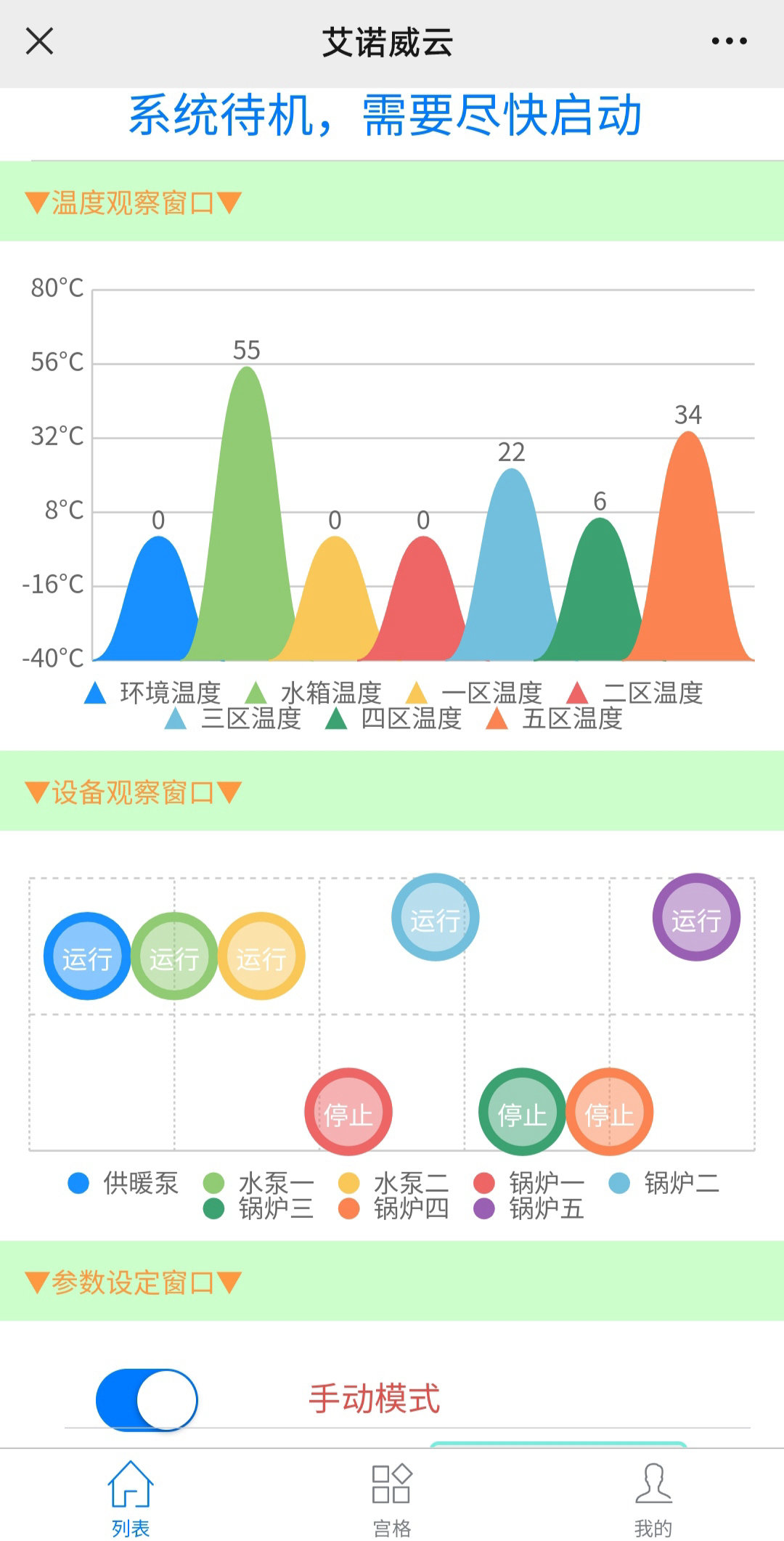
Task: Close the 艾诺威云 page
Action: click(39, 41)
